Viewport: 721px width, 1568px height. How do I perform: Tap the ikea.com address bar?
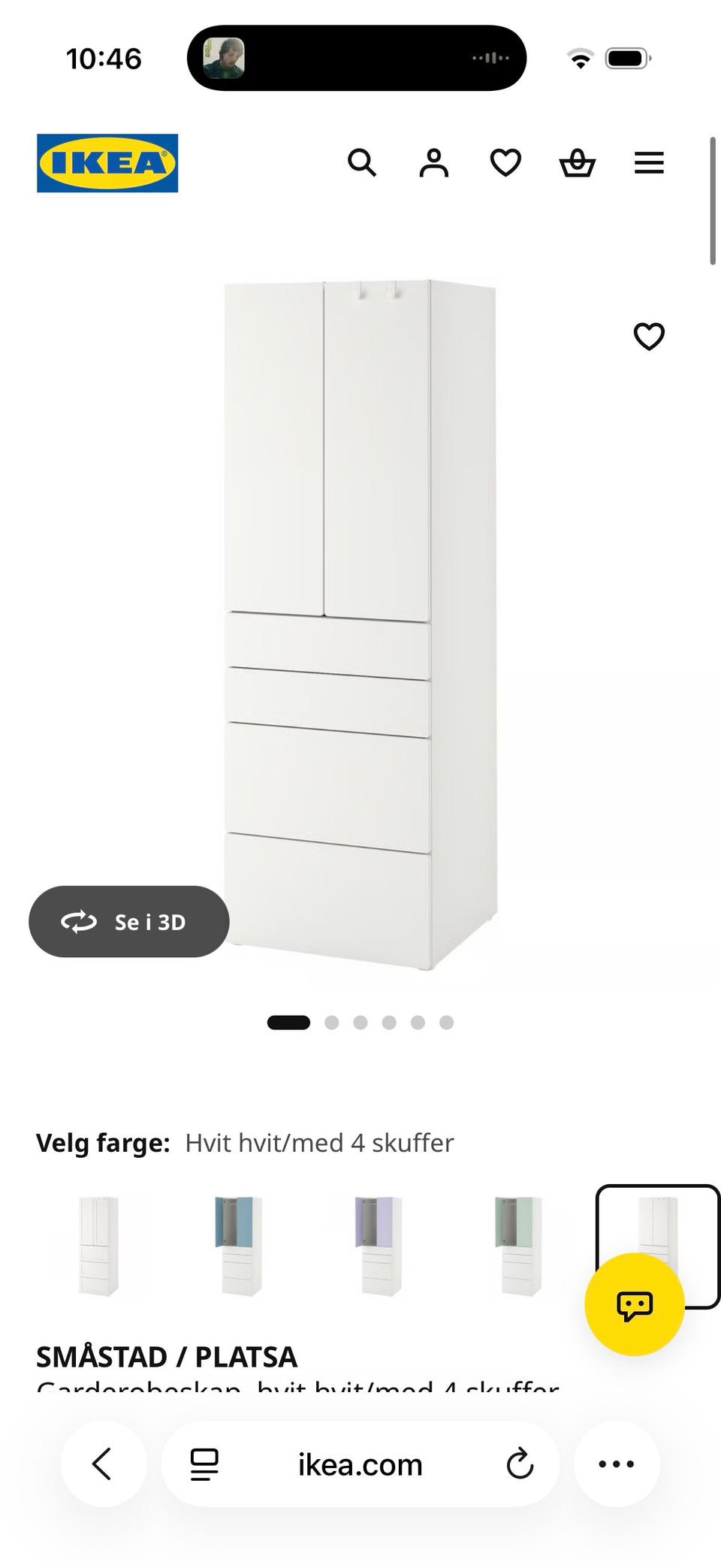pyautogui.click(x=360, y=1464)
